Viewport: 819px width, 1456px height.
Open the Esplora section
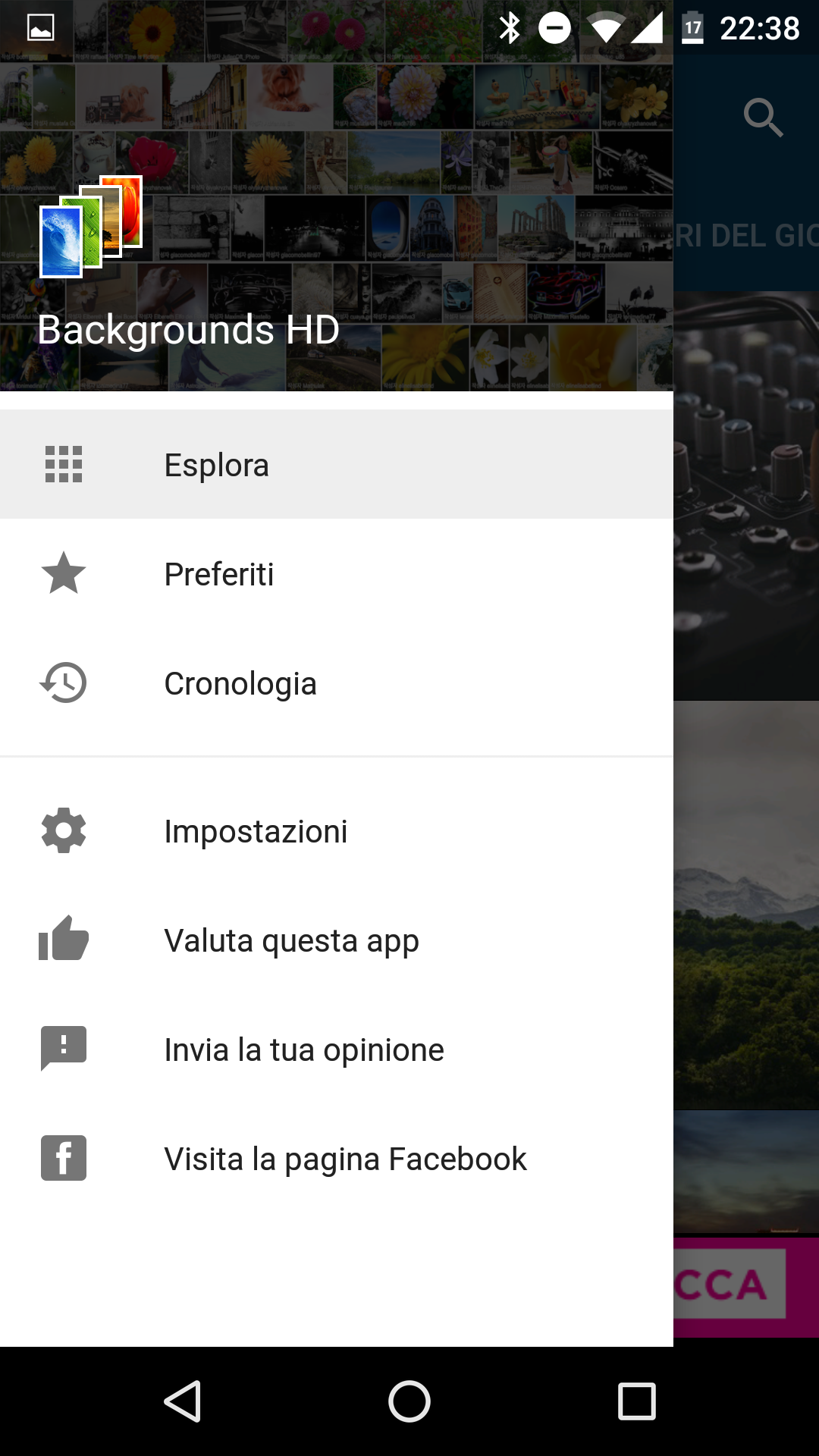337,464
